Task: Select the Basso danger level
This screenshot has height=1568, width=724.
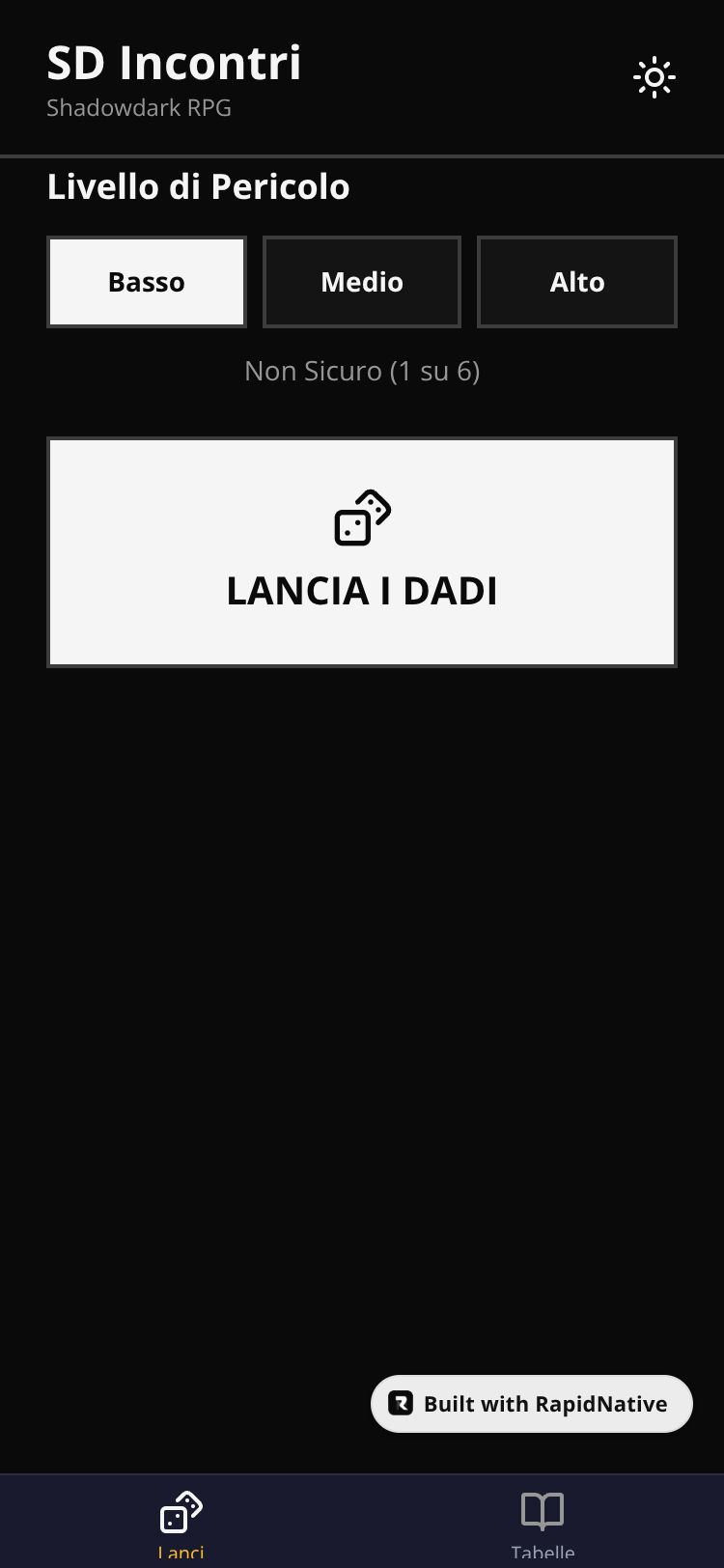Action: click(147, 282)
